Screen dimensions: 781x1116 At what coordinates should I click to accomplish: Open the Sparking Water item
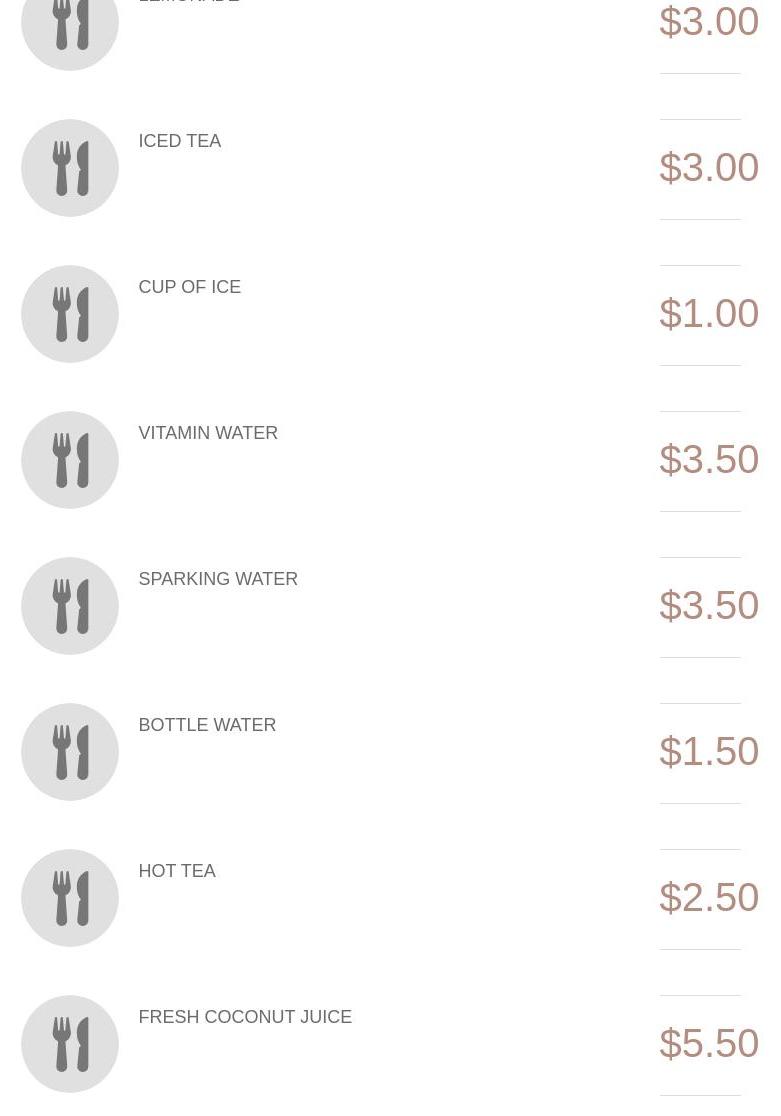(218, 580)
